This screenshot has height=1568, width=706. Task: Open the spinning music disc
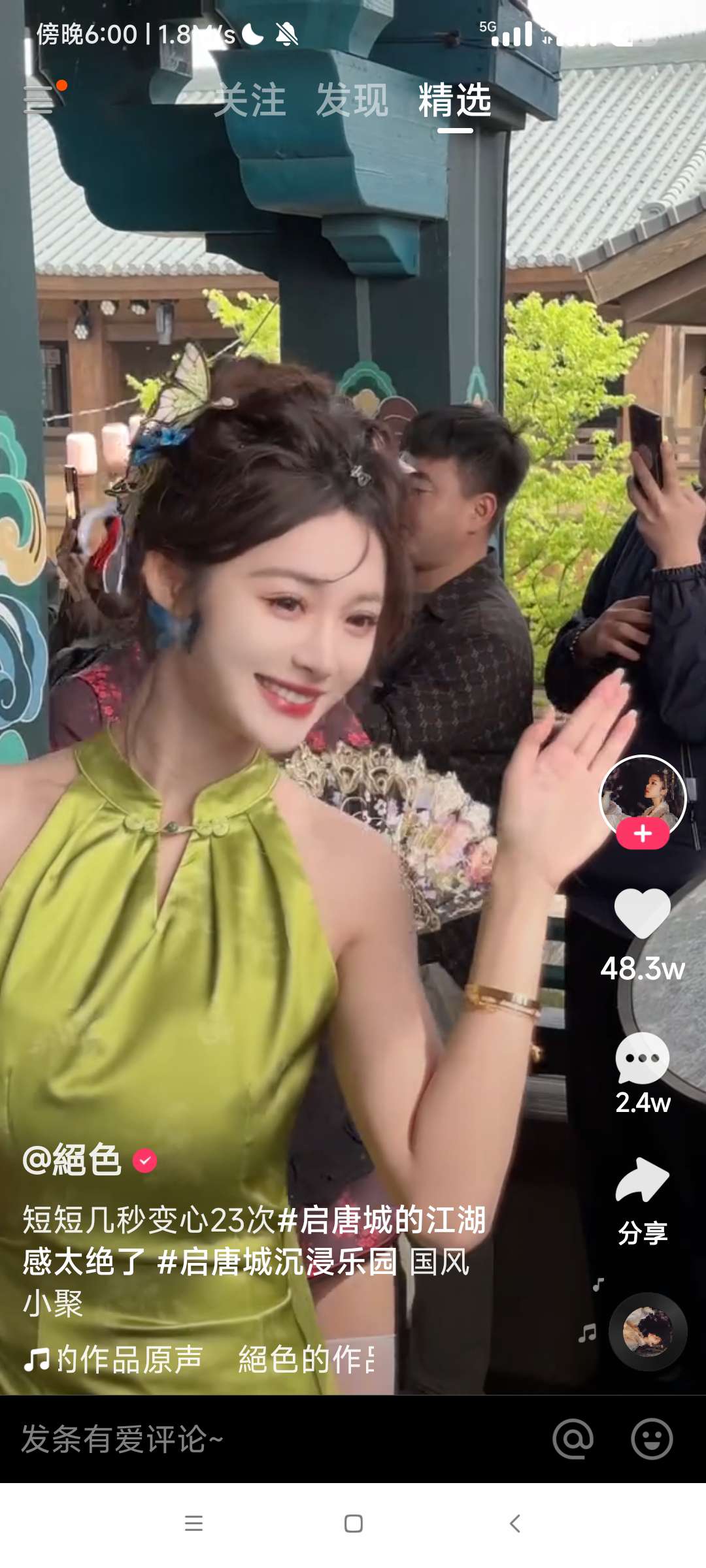[647, 1331]
